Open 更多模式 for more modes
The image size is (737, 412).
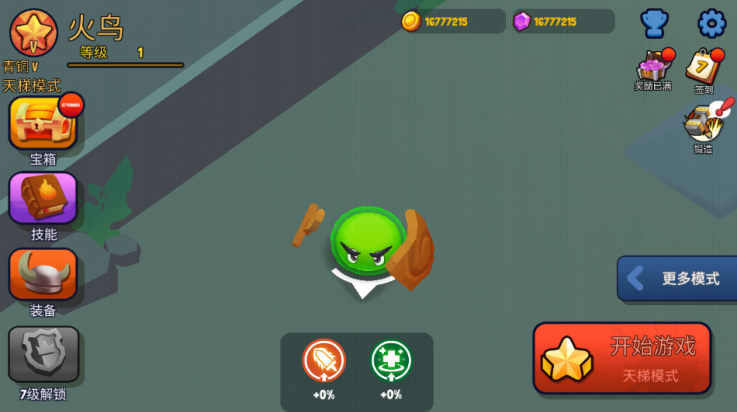click(x=676, y=278)
